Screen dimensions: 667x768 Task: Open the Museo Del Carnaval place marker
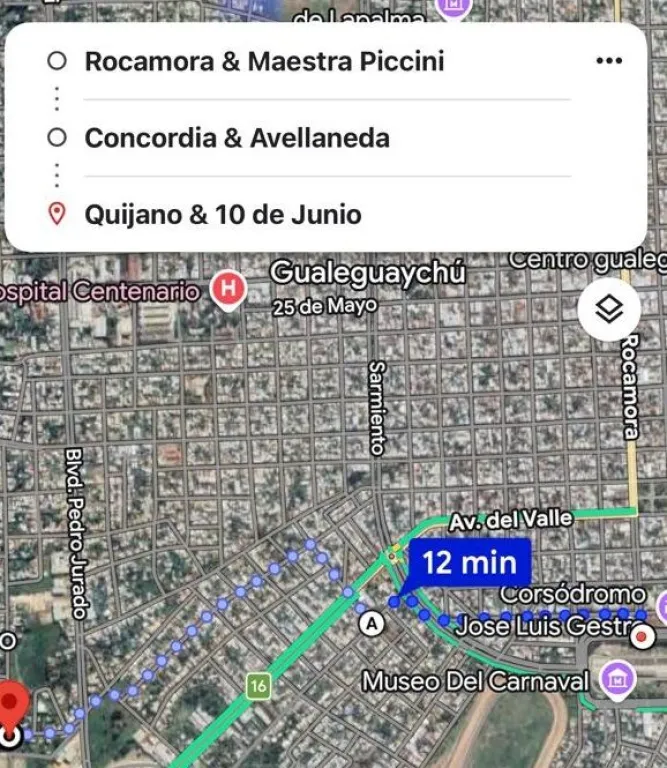click(617, 682)
